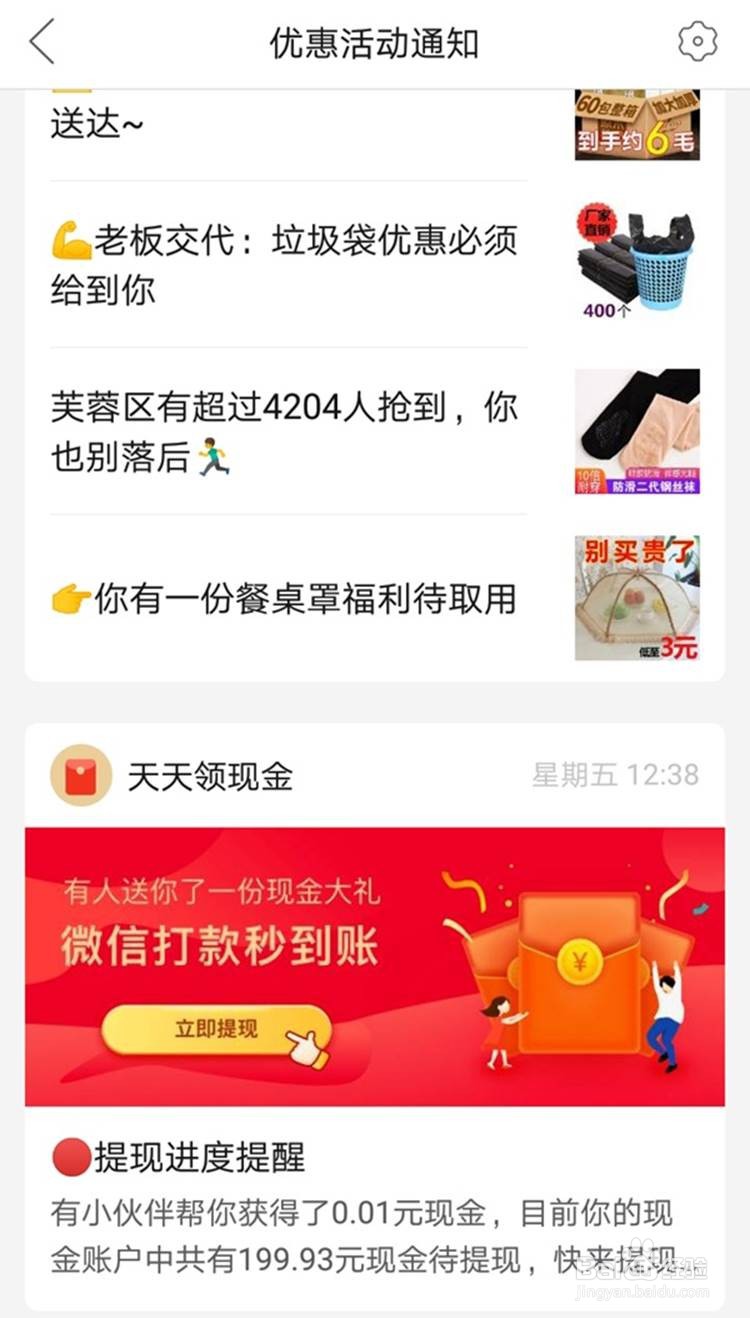Screen dimensions: 750x1318
Task: Tap the 芙蓉区有超过4204人抢到 notification
Action: [285, 430]
